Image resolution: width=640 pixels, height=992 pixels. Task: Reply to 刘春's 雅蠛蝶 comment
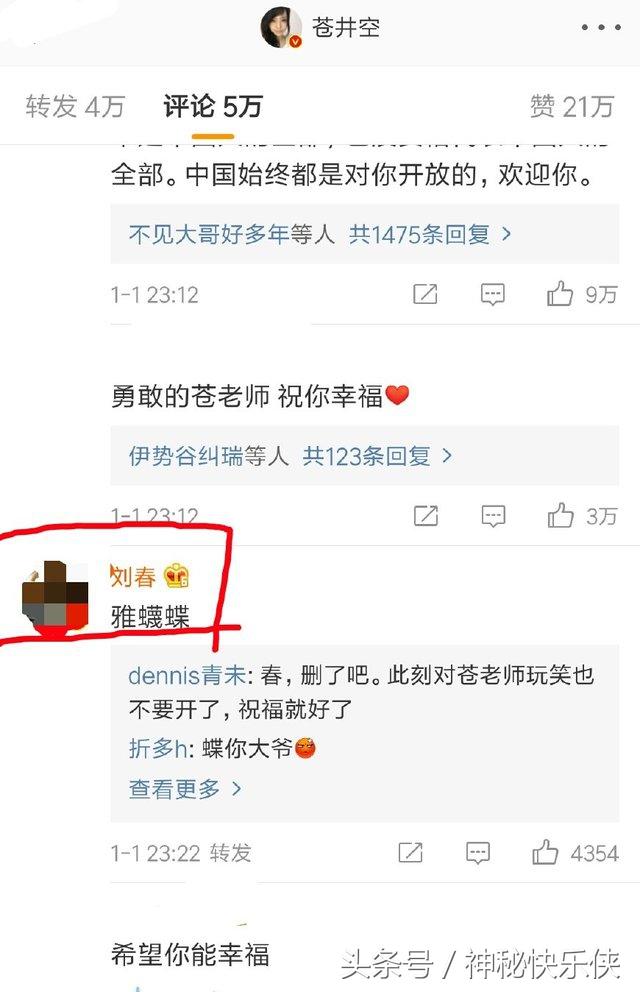478,853
